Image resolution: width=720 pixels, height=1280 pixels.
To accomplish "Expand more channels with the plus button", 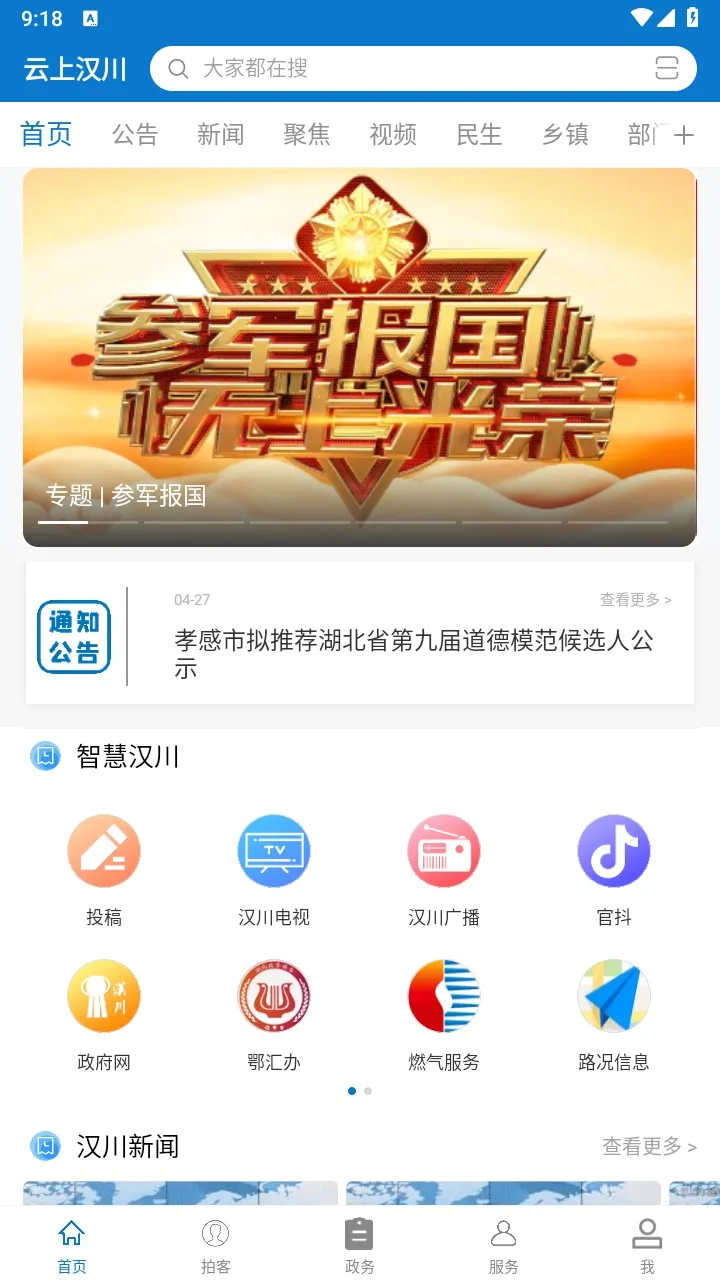I will tap(684, 134).
